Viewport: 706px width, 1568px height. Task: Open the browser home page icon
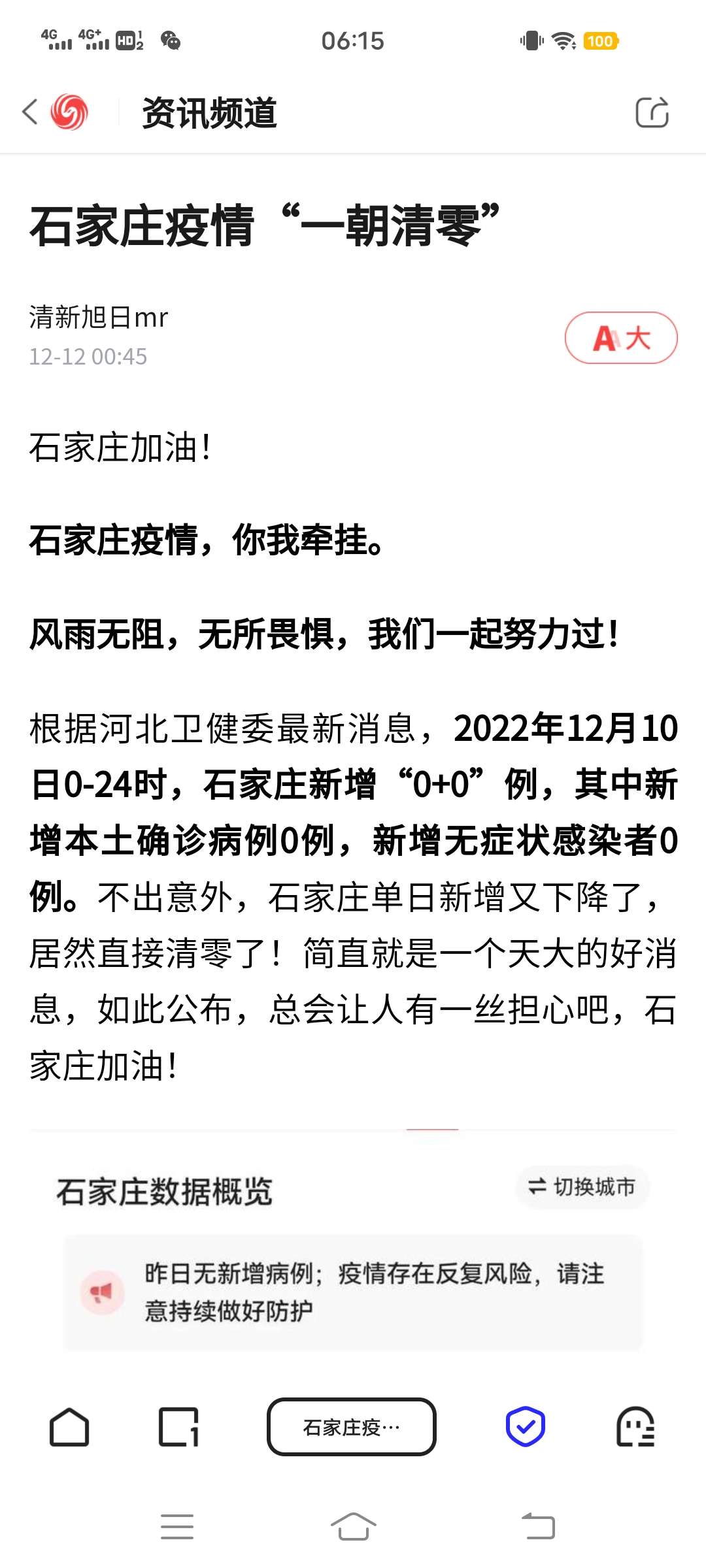[x=69, y=1428]
